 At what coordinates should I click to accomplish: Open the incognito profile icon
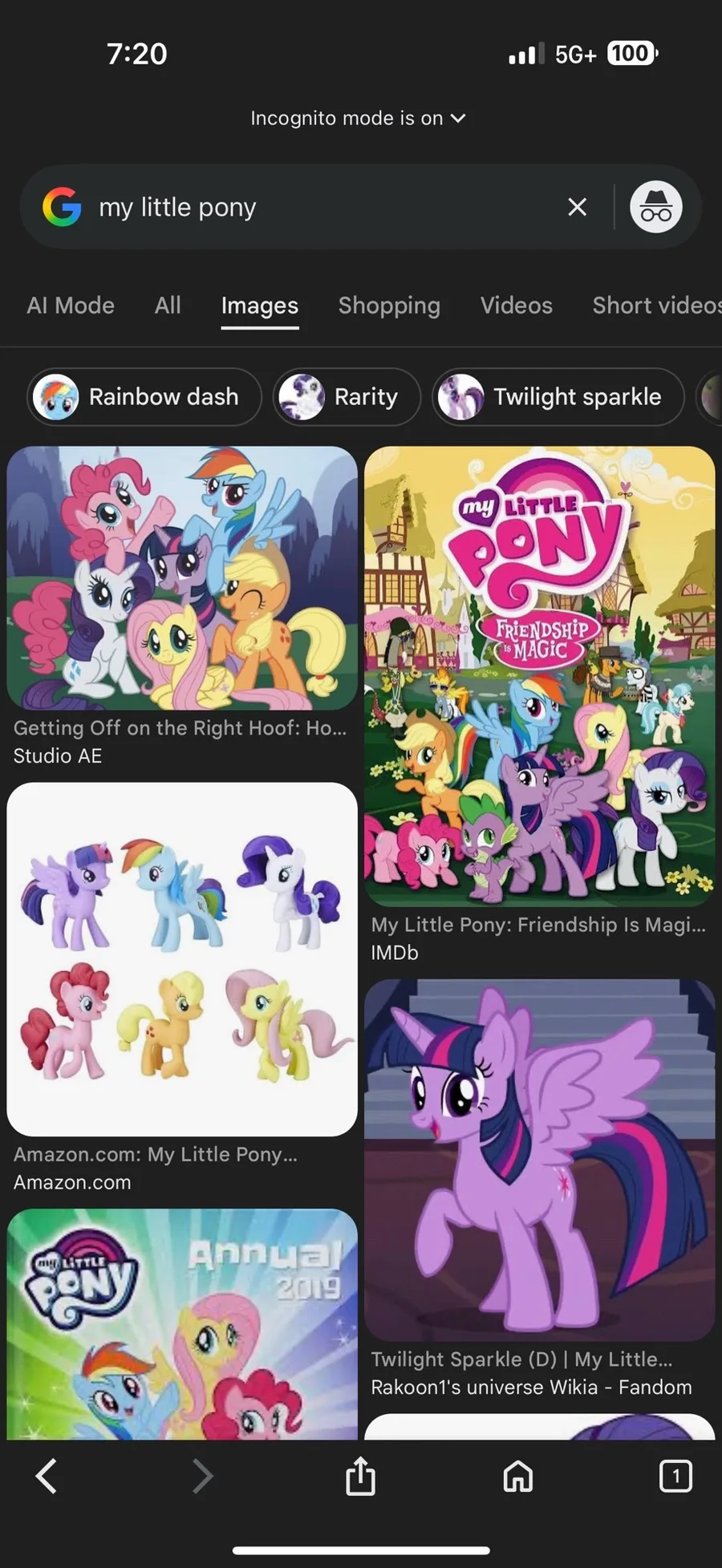656,207
